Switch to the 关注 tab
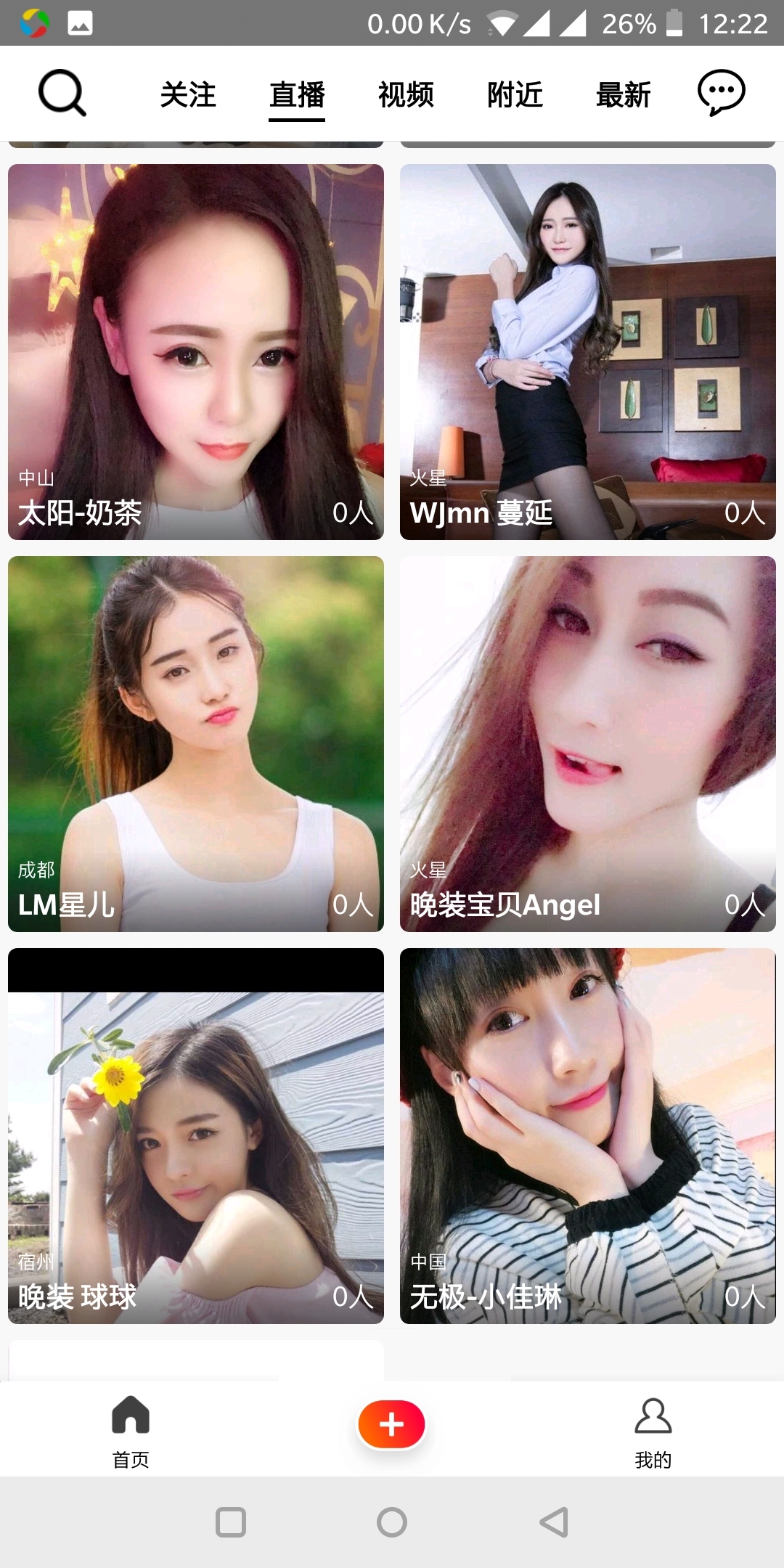 coord(188,95)
